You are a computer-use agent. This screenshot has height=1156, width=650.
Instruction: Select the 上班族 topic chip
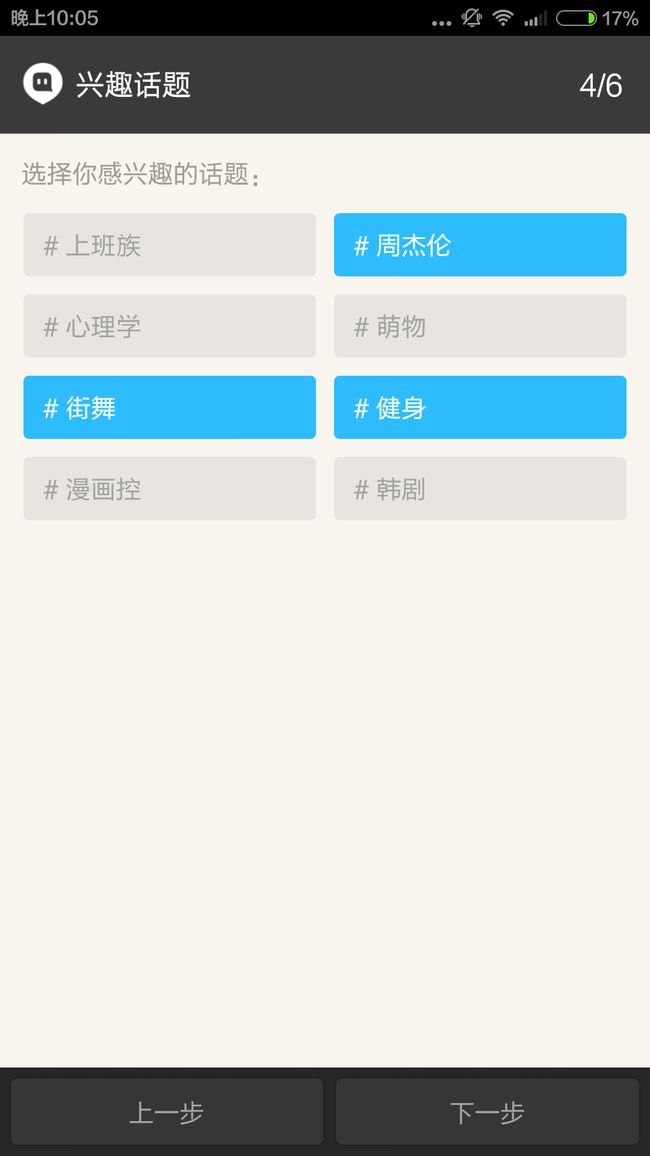point(170,245)
